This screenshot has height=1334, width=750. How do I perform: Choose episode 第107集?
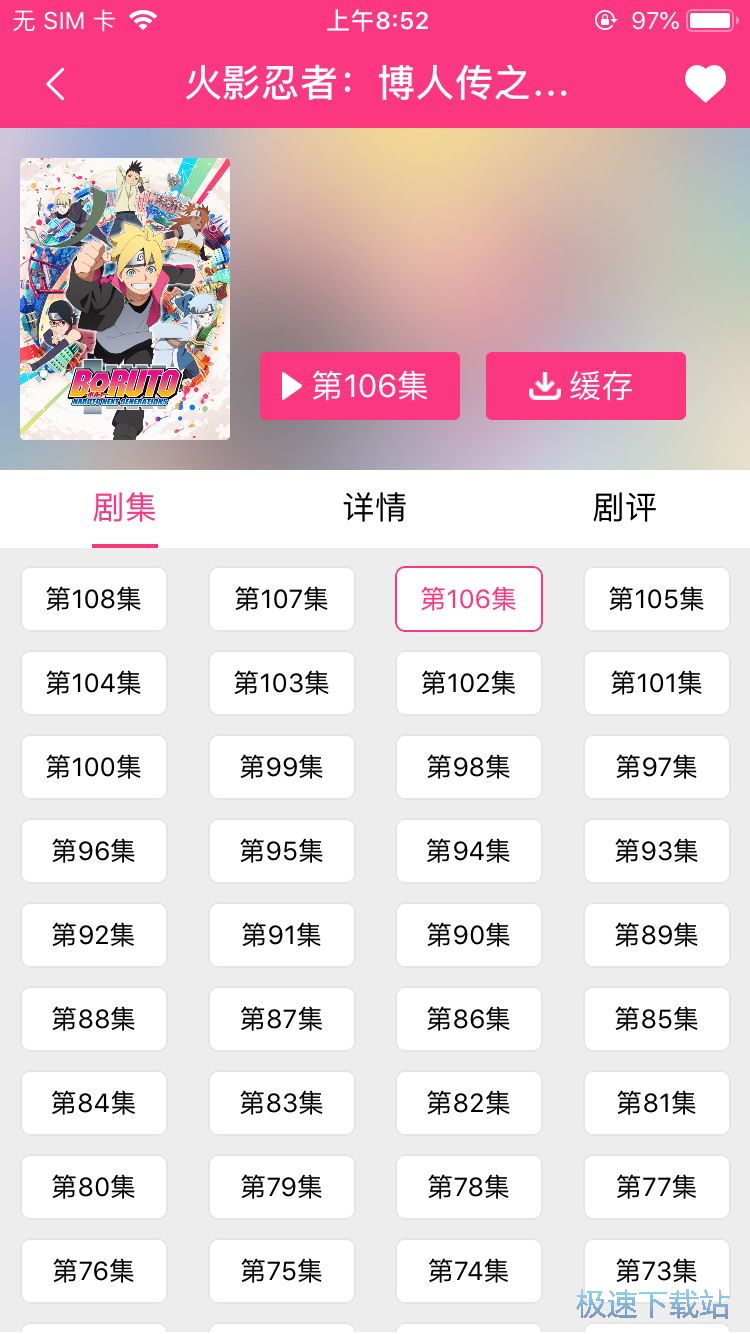(x=281, y=599)
